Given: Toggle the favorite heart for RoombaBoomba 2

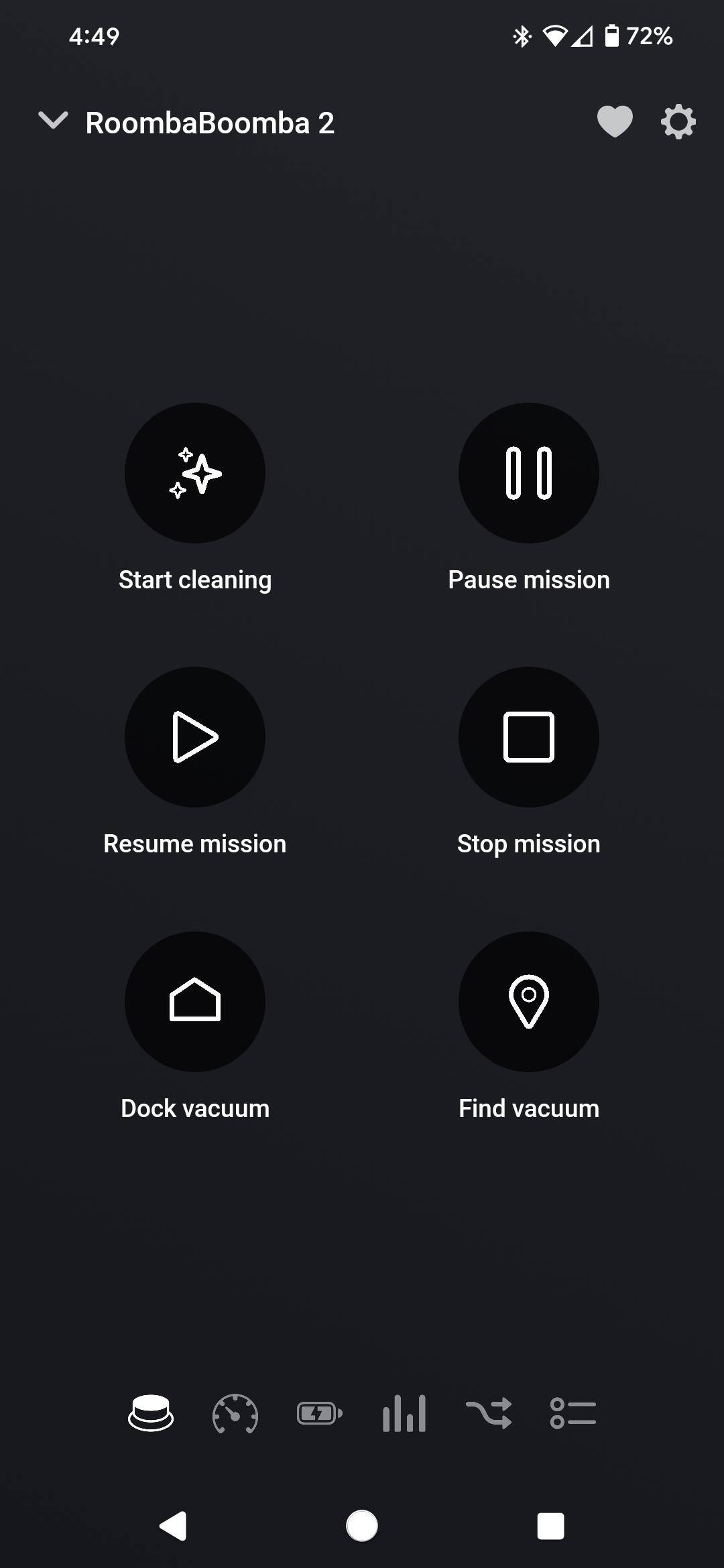Looking at the screenshot, I should point(614,122).
